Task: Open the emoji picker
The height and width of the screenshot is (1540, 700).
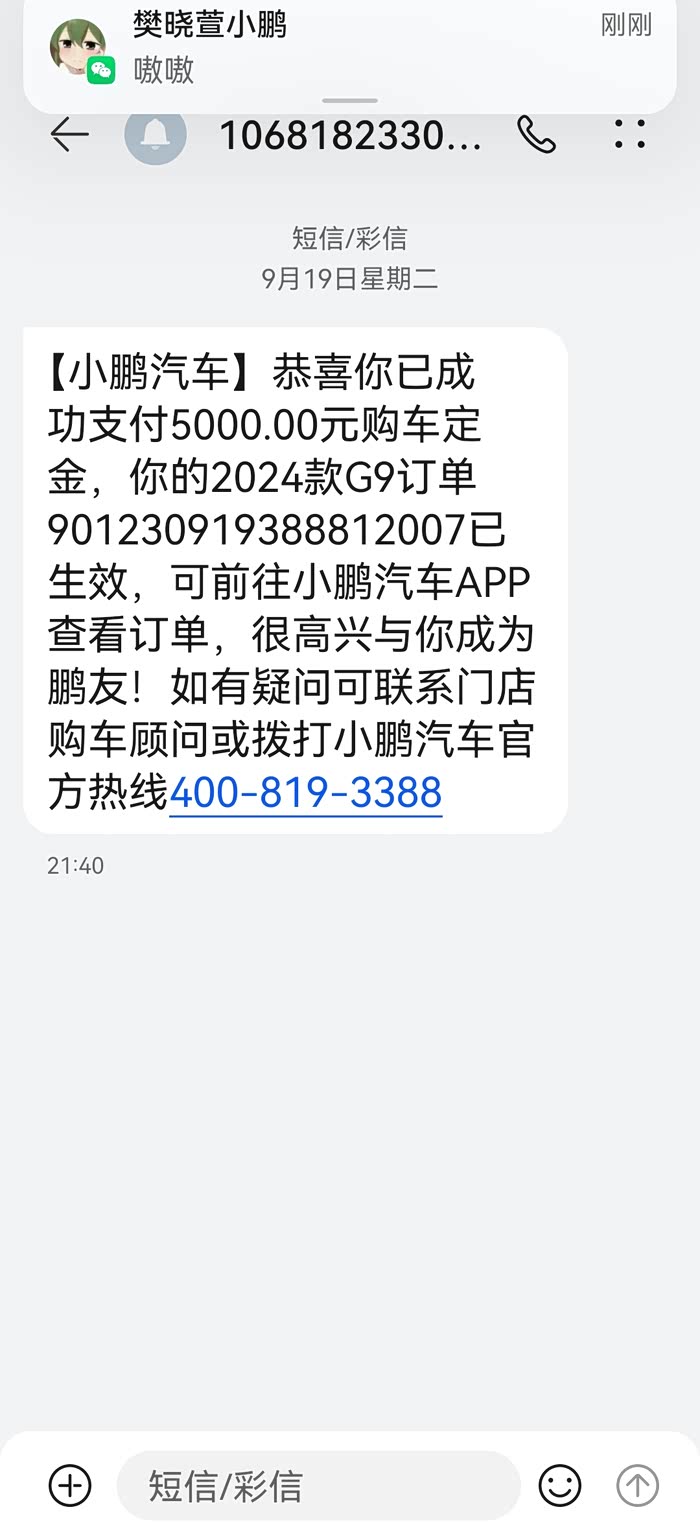Action: pyautogui.click(x=560, y=1485)
